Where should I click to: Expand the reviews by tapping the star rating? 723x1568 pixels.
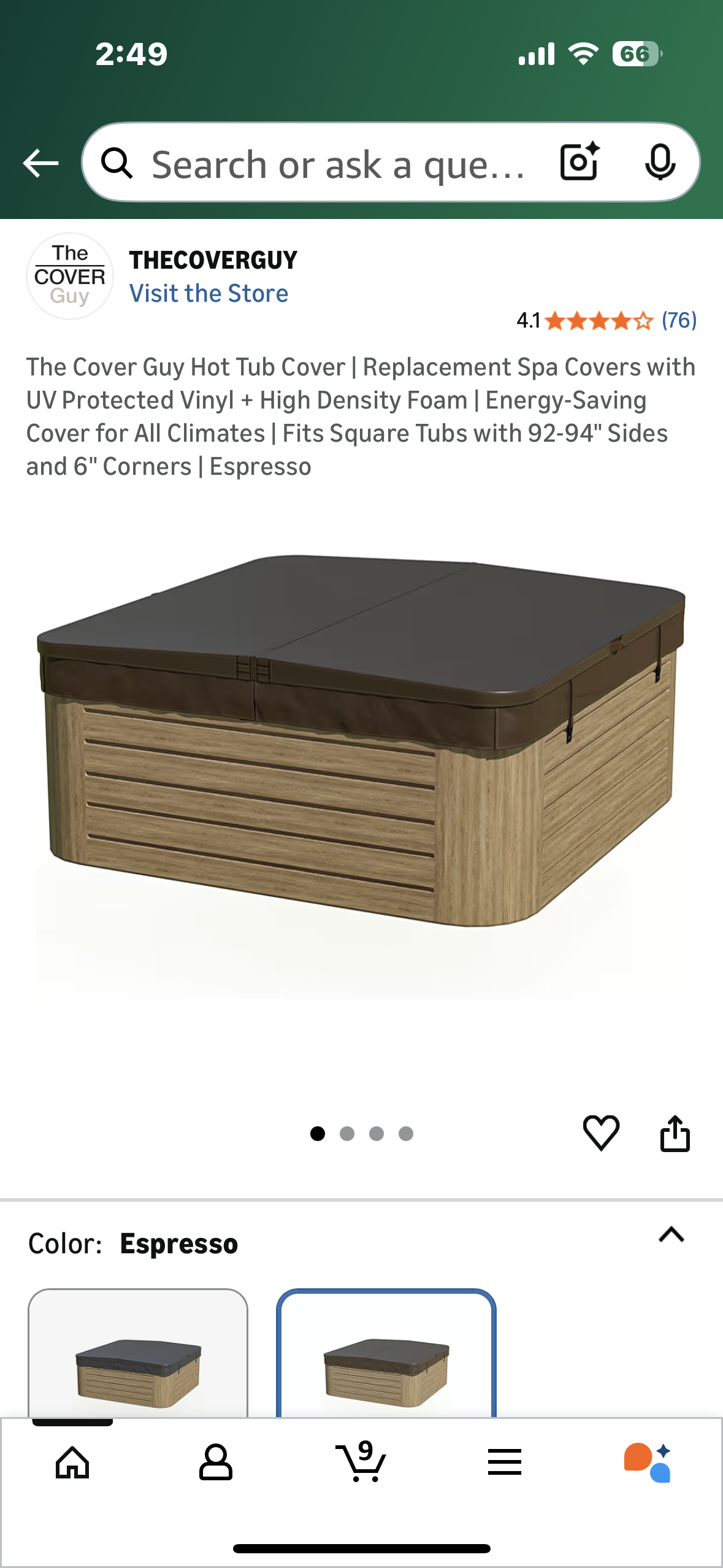pos(598,320)
